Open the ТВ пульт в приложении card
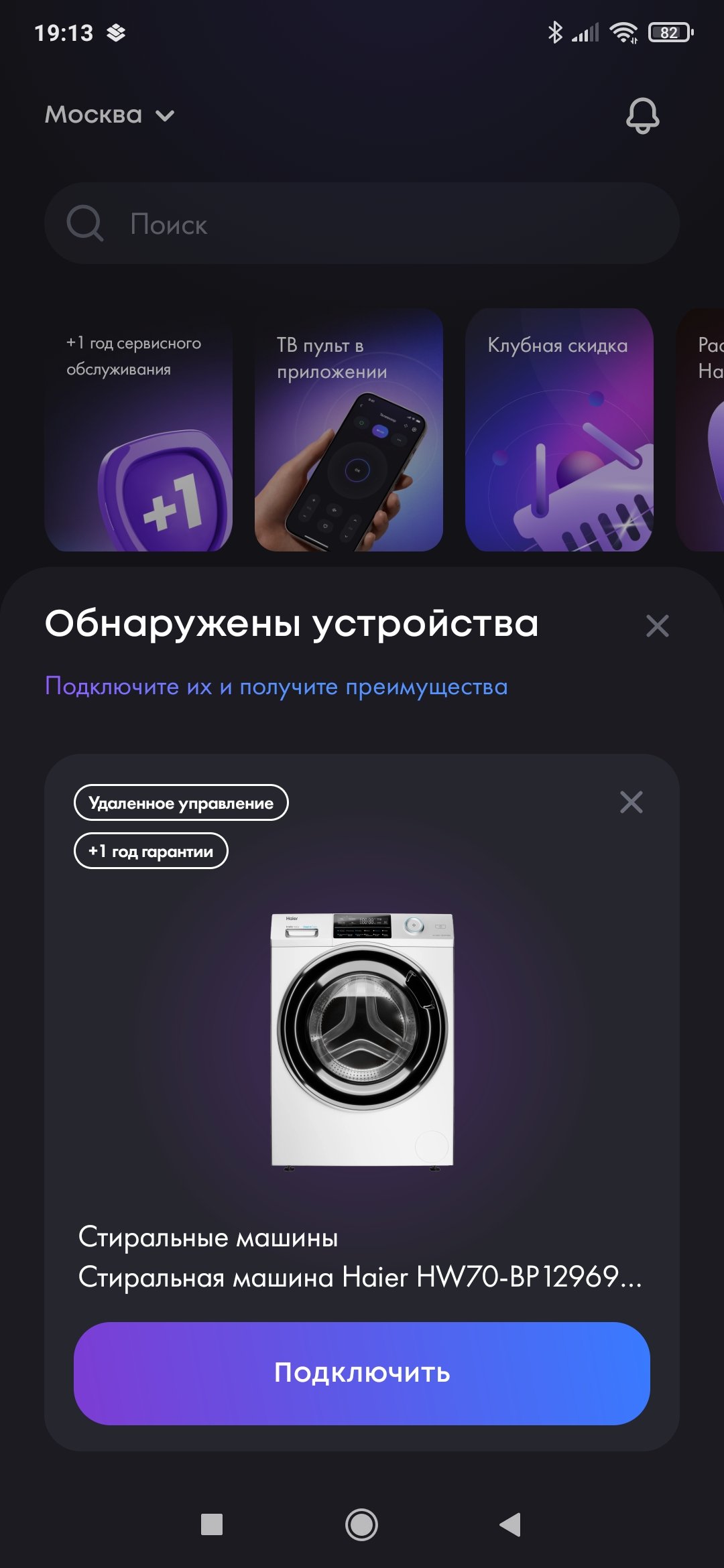 tap(349, 430)
